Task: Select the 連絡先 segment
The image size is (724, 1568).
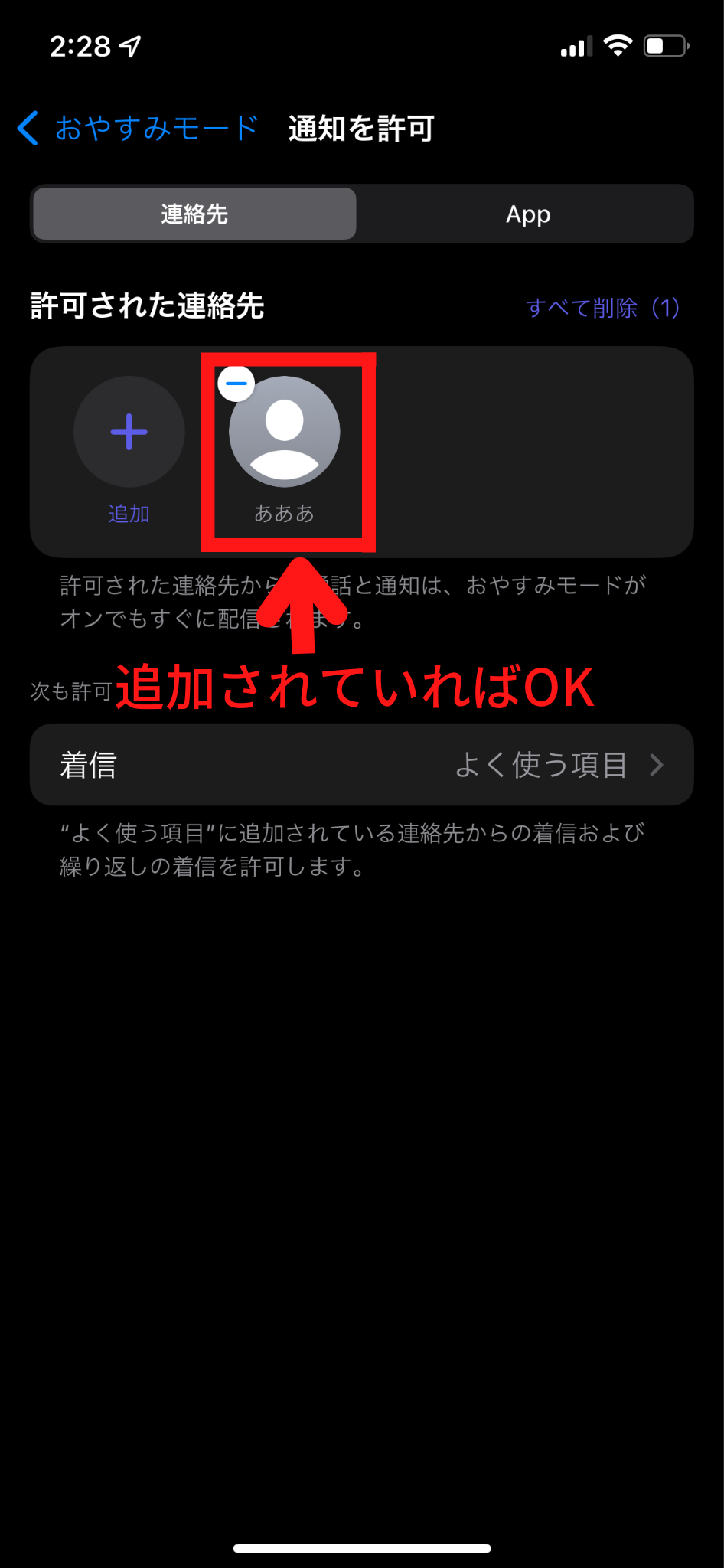Action: coord(194,214)
